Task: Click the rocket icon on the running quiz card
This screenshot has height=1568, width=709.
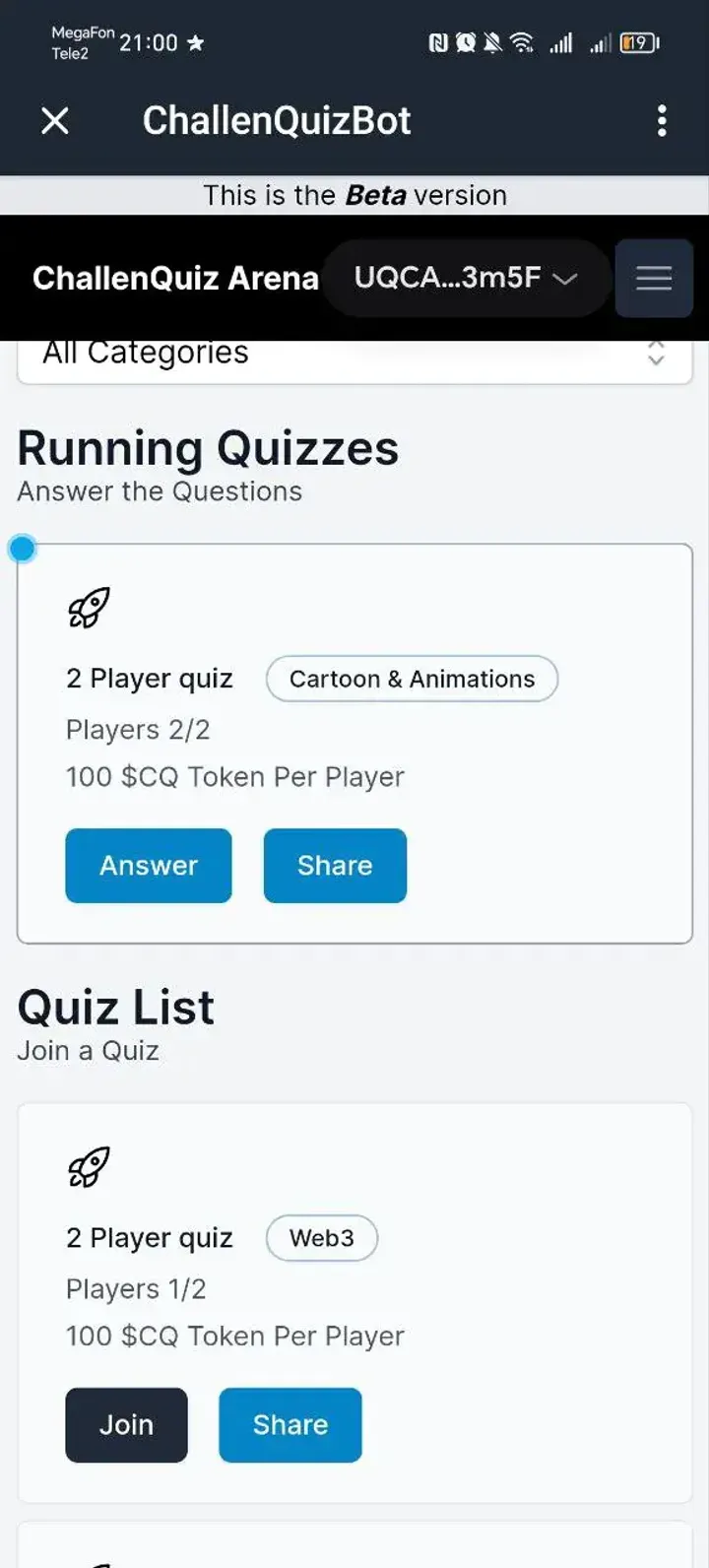Action: tap(89, 607)
